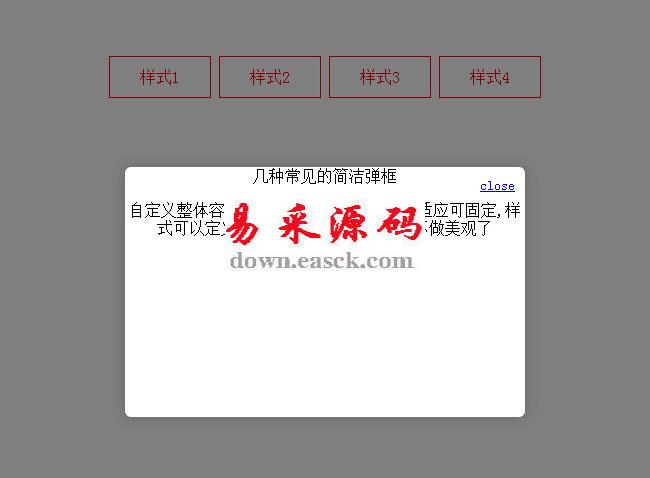
Task: Open the 样式3 popup style
Action: [x=380, y=77]
